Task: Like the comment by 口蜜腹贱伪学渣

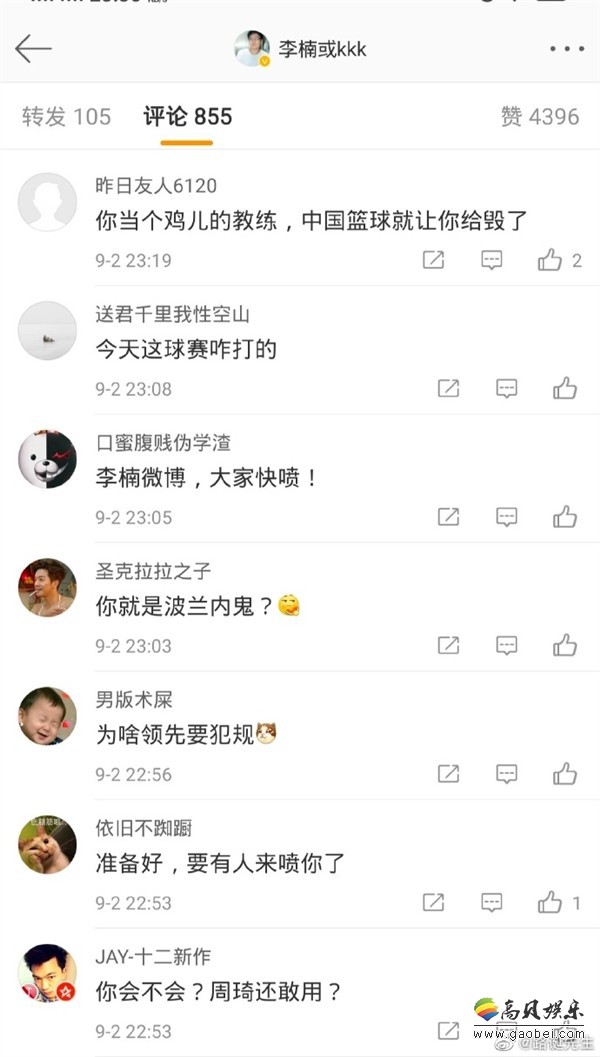Action: [565, 517]
